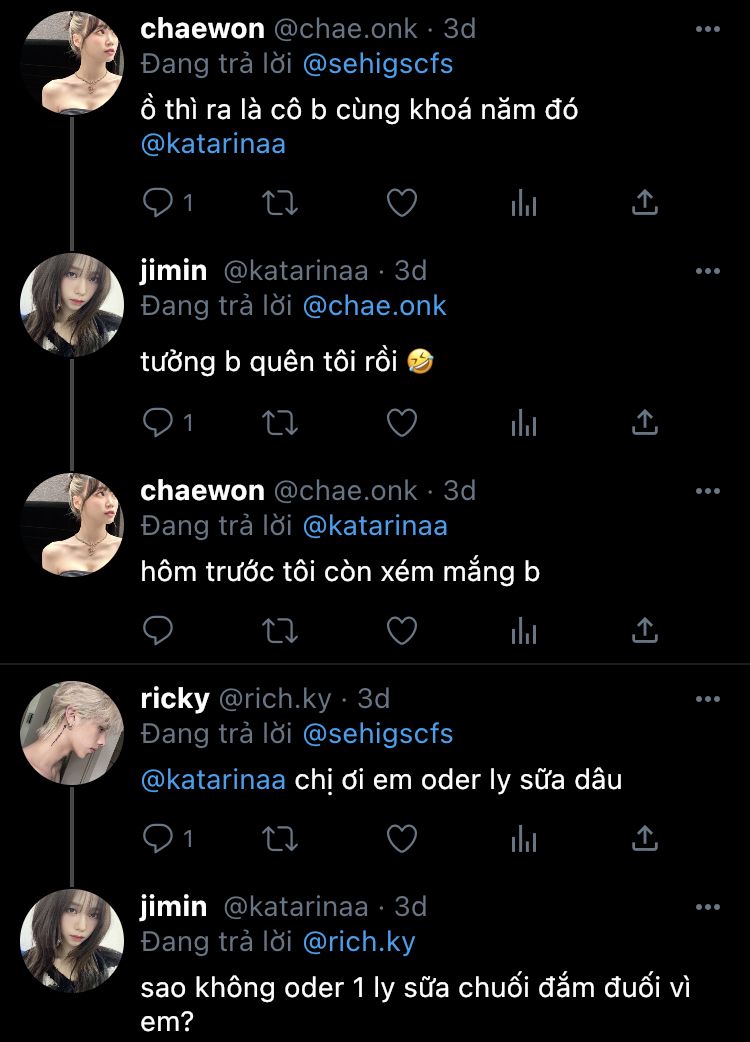
Task: Open the @katarinaa mention in ricky's tweet
Action: click(x=213, y=778)
